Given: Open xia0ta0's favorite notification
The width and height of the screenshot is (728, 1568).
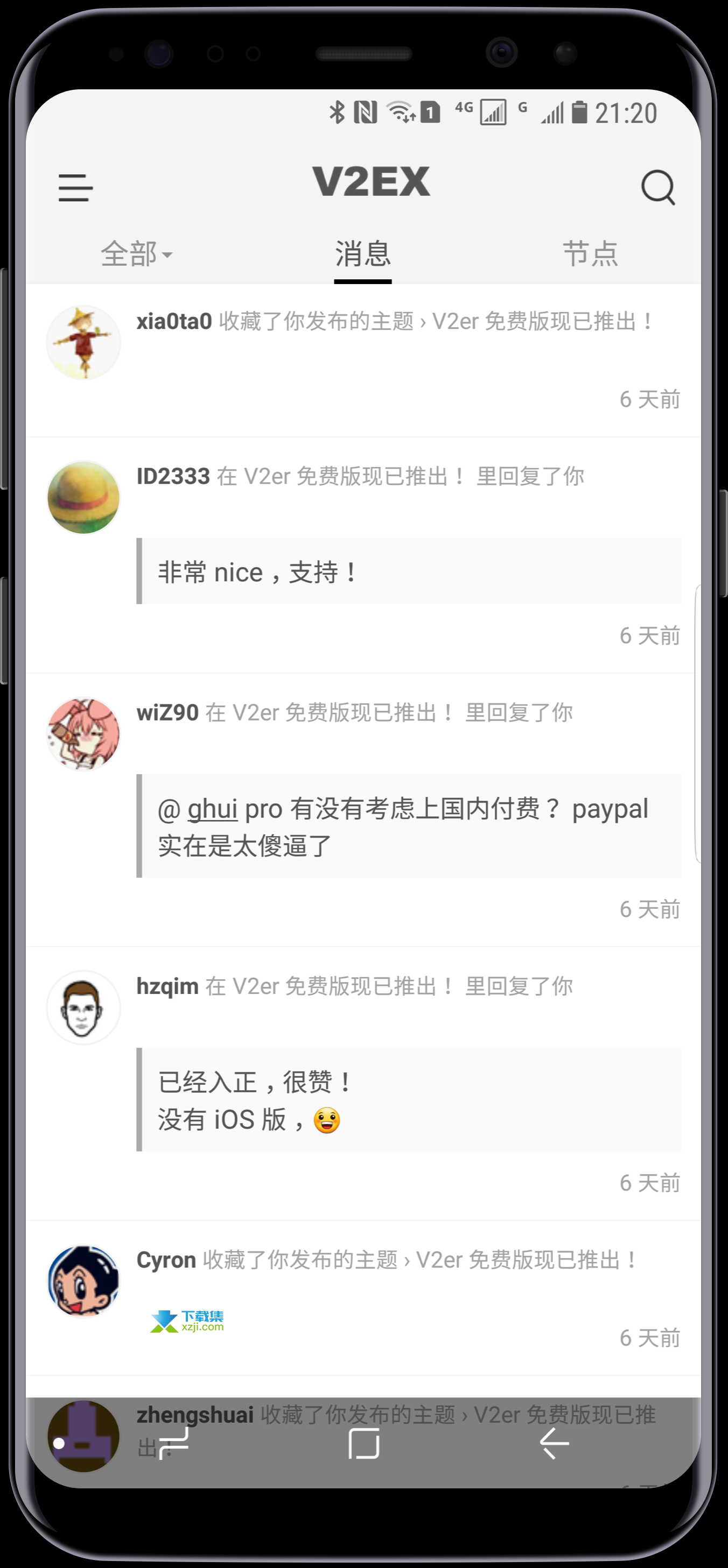Looking at the screenshot, I should [x=363, y=361].
